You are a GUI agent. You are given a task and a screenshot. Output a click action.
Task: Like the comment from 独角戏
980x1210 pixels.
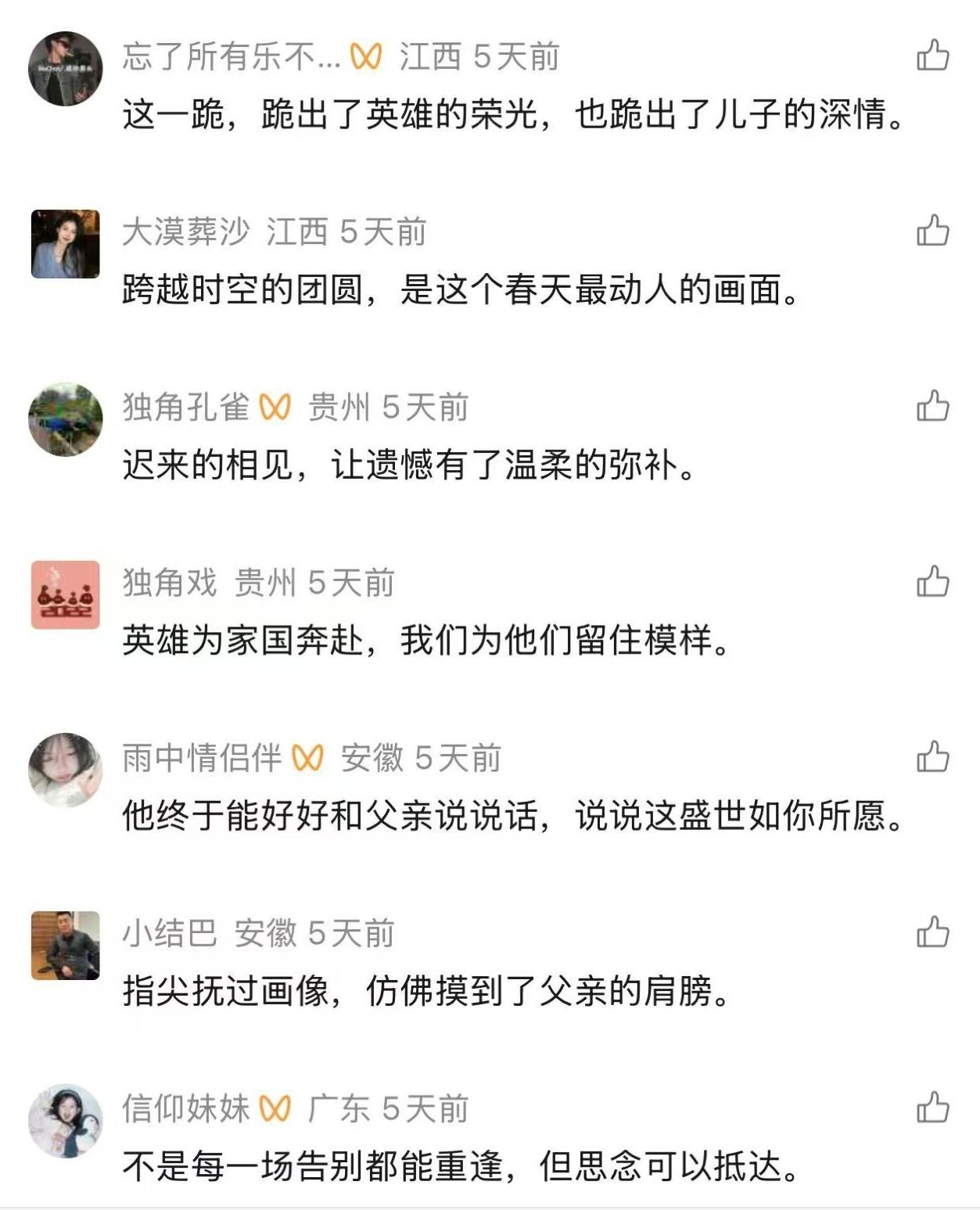[932, 582]
